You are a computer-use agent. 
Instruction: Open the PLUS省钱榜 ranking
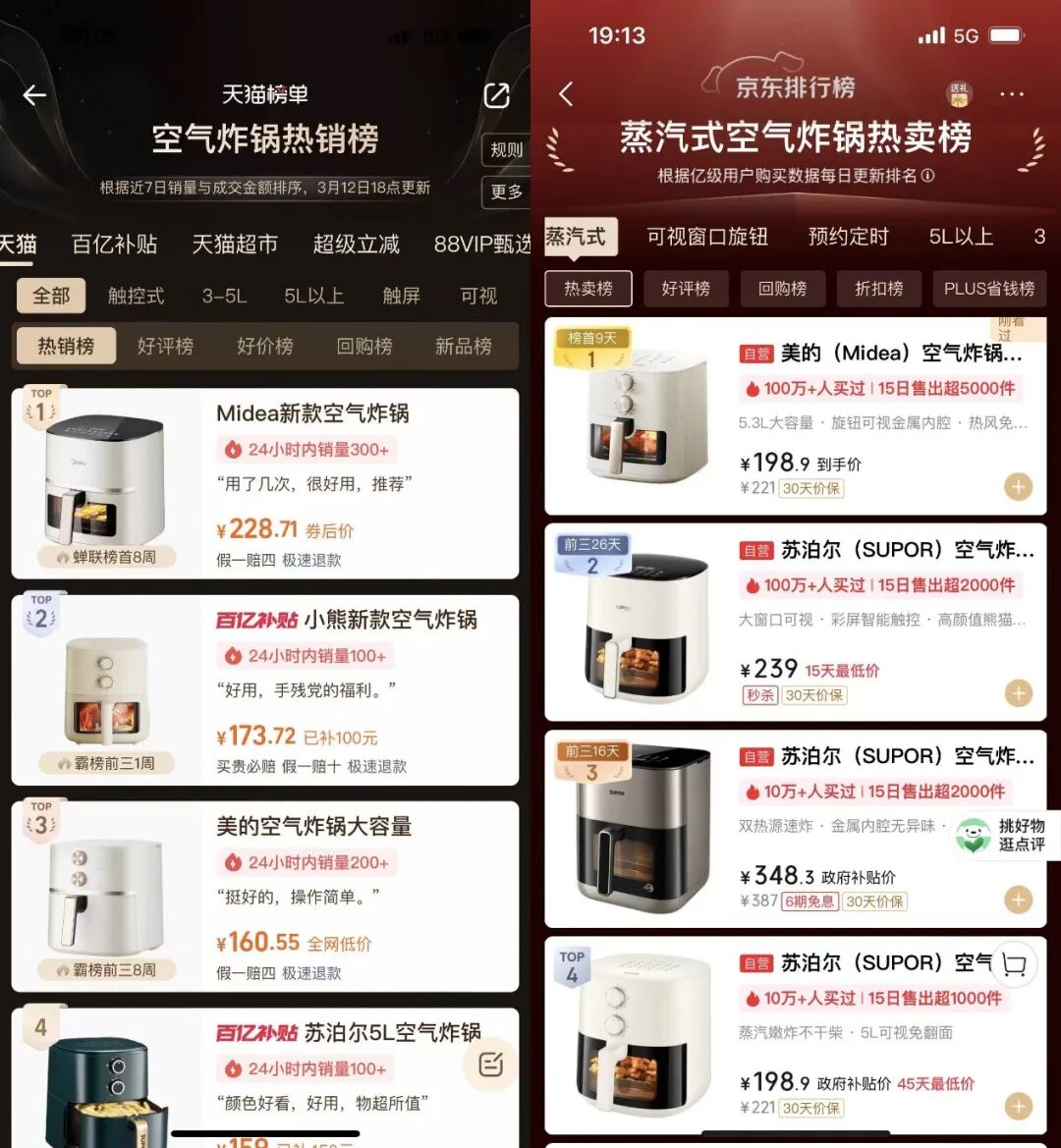(988, 289)
